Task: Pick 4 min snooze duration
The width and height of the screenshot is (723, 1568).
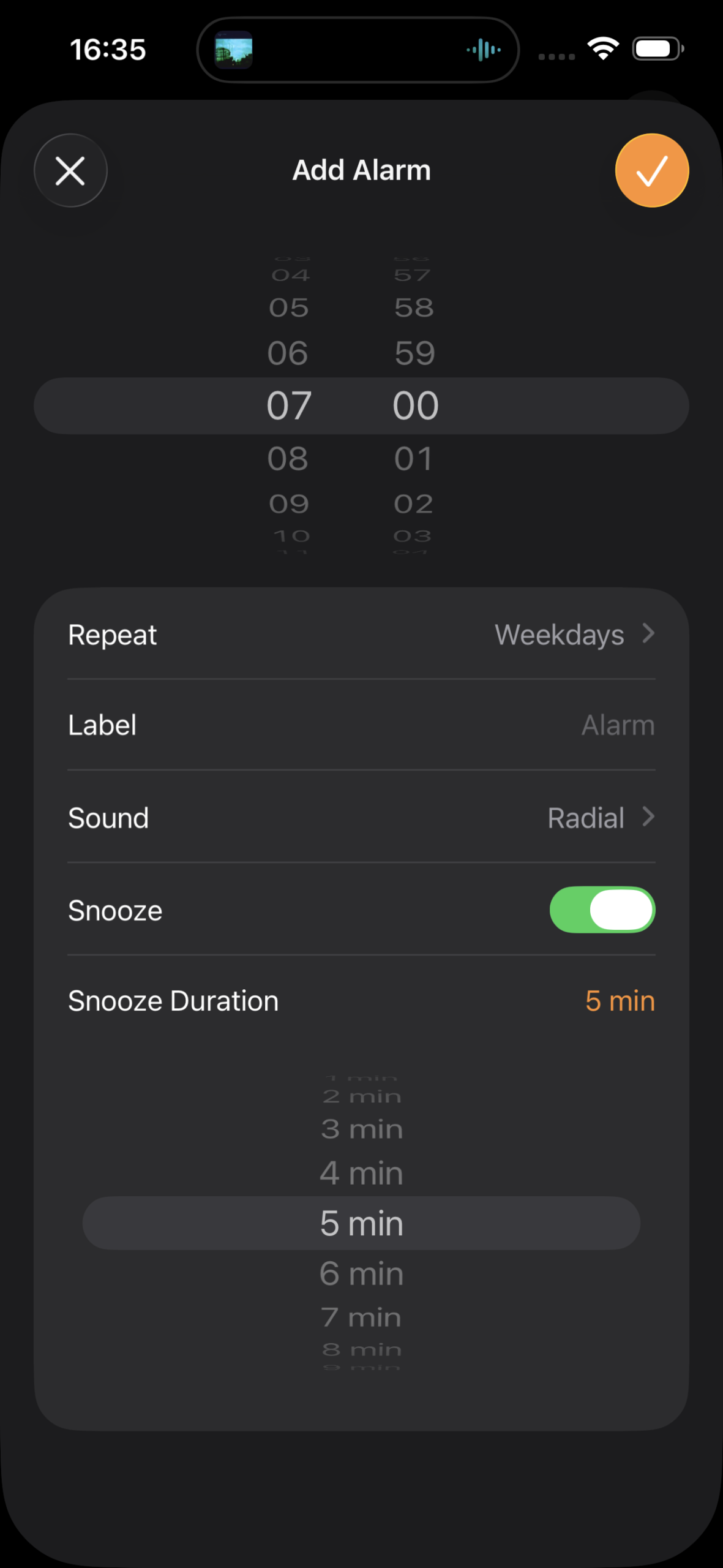Action: 361,1174
